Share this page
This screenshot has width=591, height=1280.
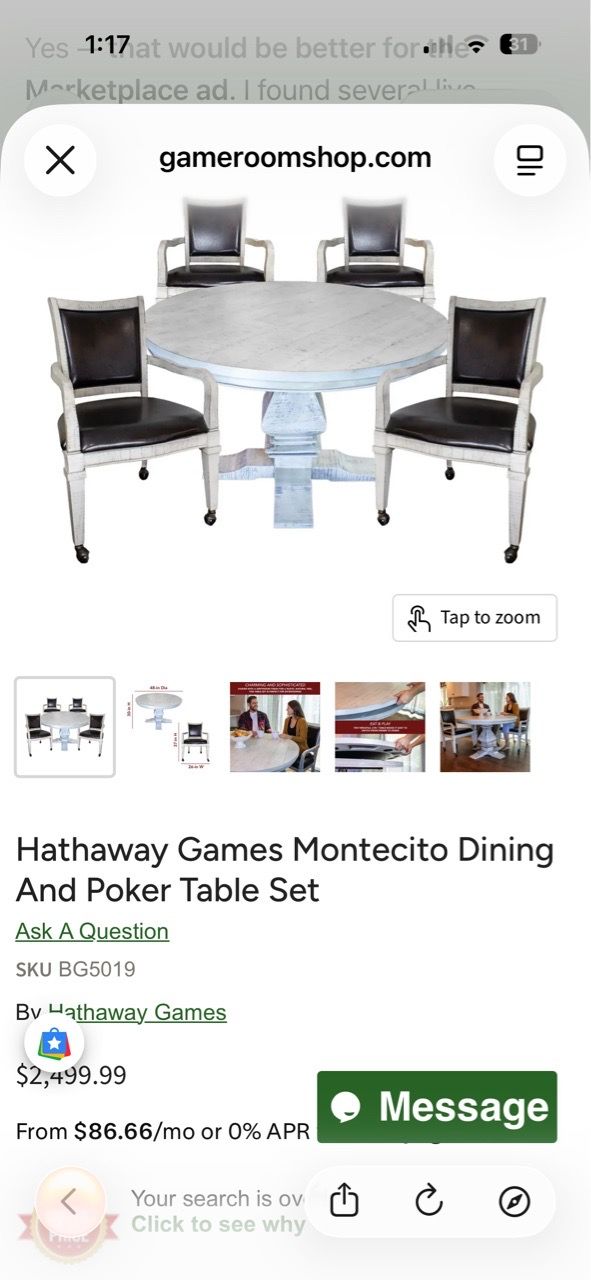pyautogui.click(x=344, y=1201)
